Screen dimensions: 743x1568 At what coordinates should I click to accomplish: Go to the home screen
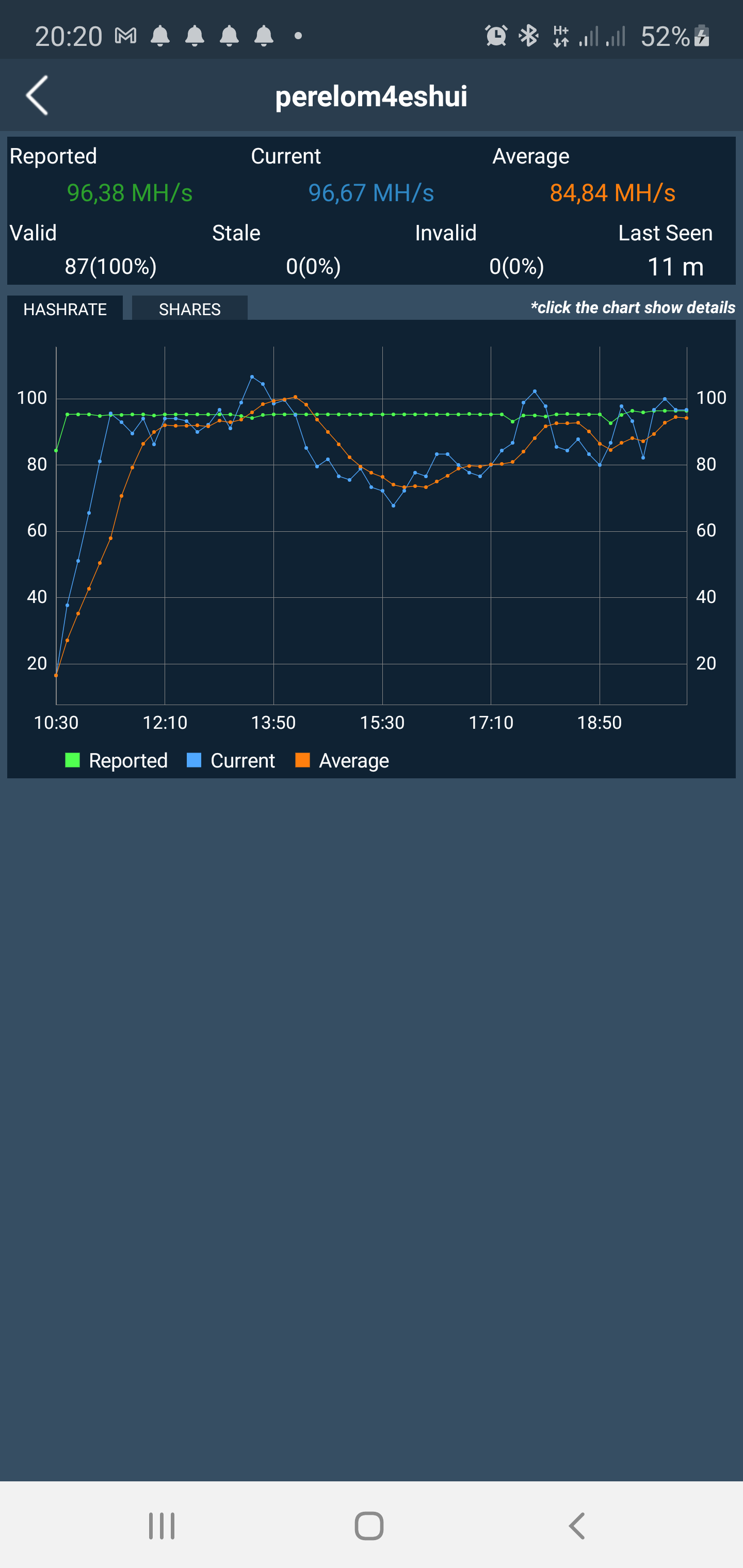tap(369, 1525)
